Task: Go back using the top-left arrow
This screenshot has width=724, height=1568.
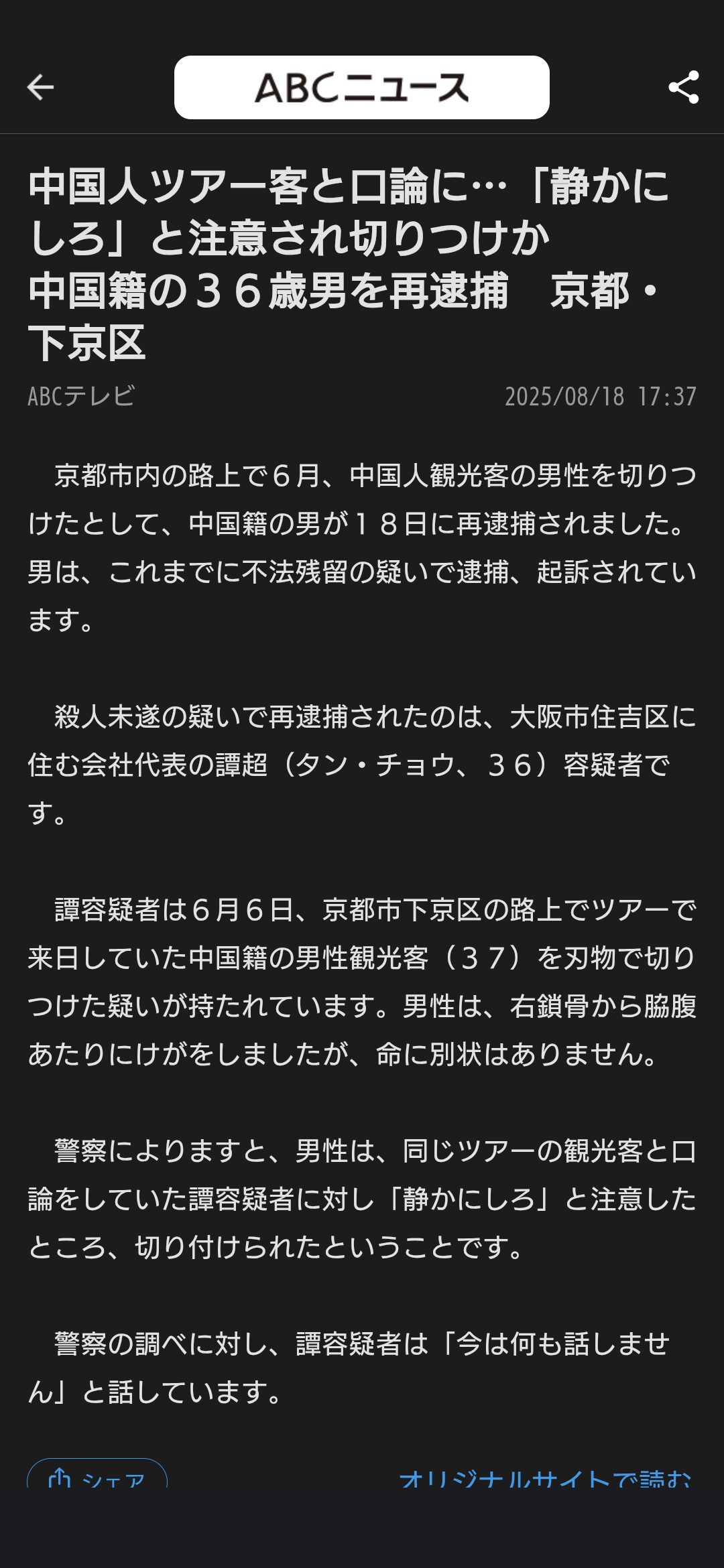Action: point(40,87)
